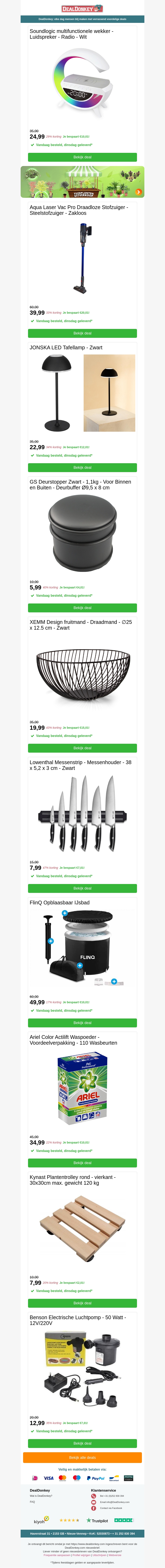This screenshot has width=165, height=1568.
Task: View deal for Aqua Laser Vac Pro stofzuiger
Action: tap(82, 333)
